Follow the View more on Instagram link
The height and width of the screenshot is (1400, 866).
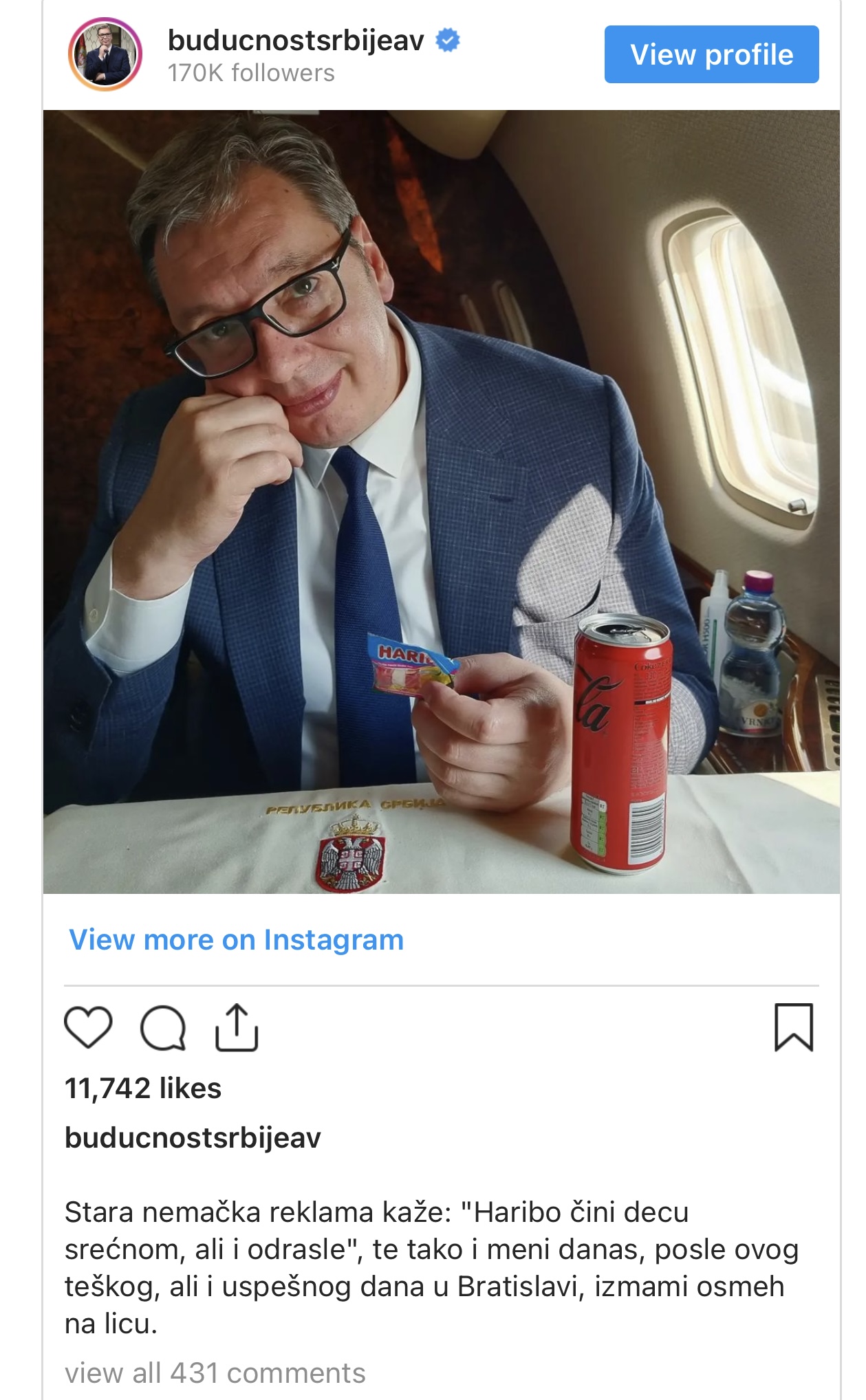tap(236, 939)
